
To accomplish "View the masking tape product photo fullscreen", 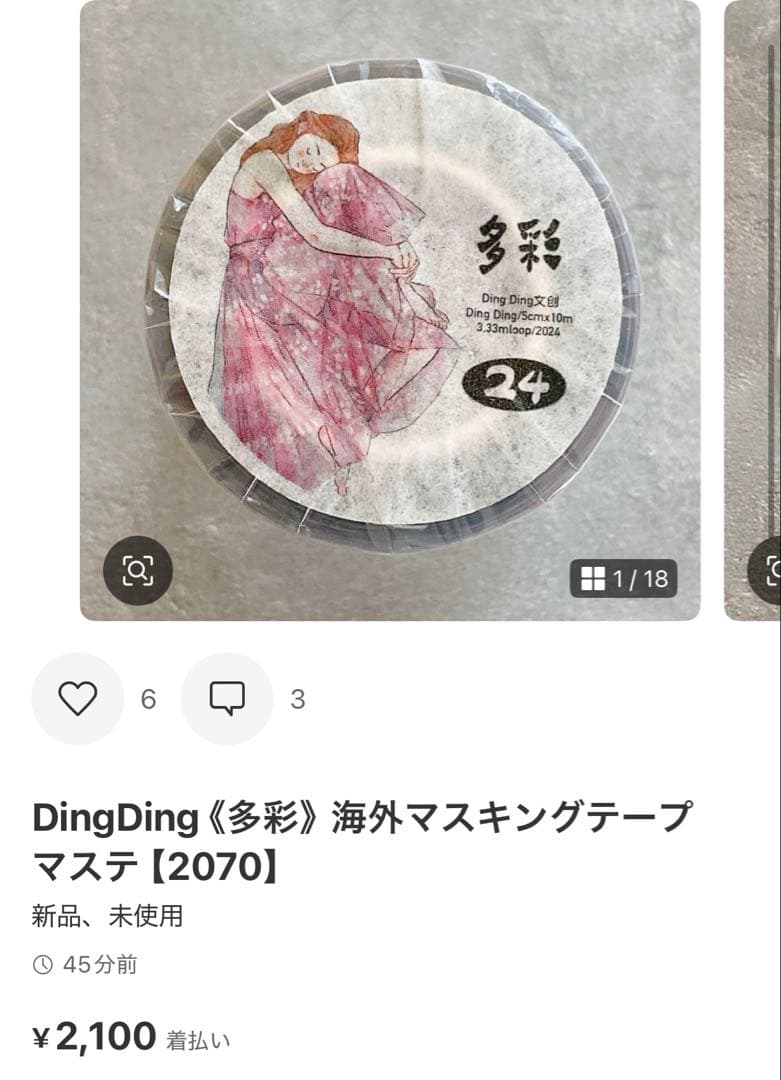I will point(390,300).
